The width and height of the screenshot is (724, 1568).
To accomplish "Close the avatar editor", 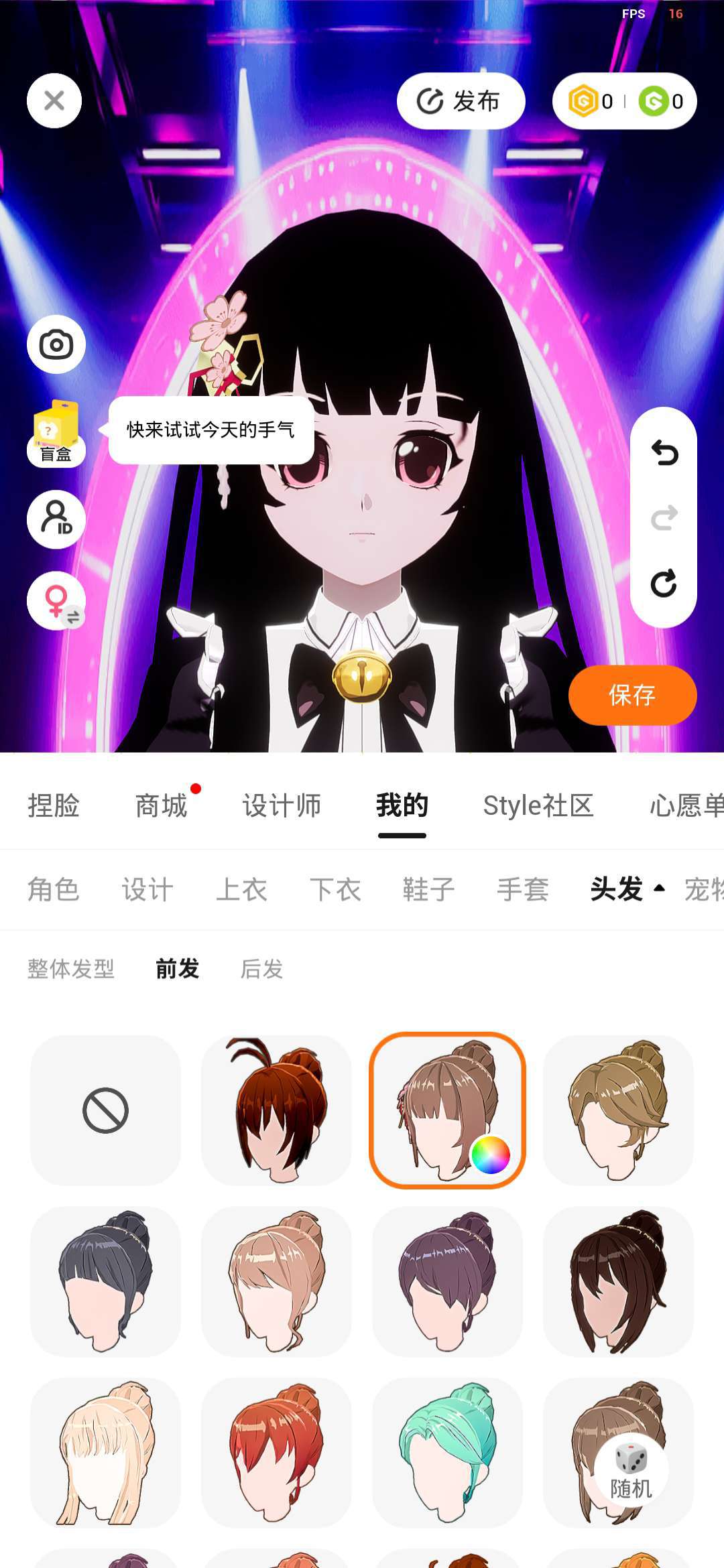I will pos(54,101).
